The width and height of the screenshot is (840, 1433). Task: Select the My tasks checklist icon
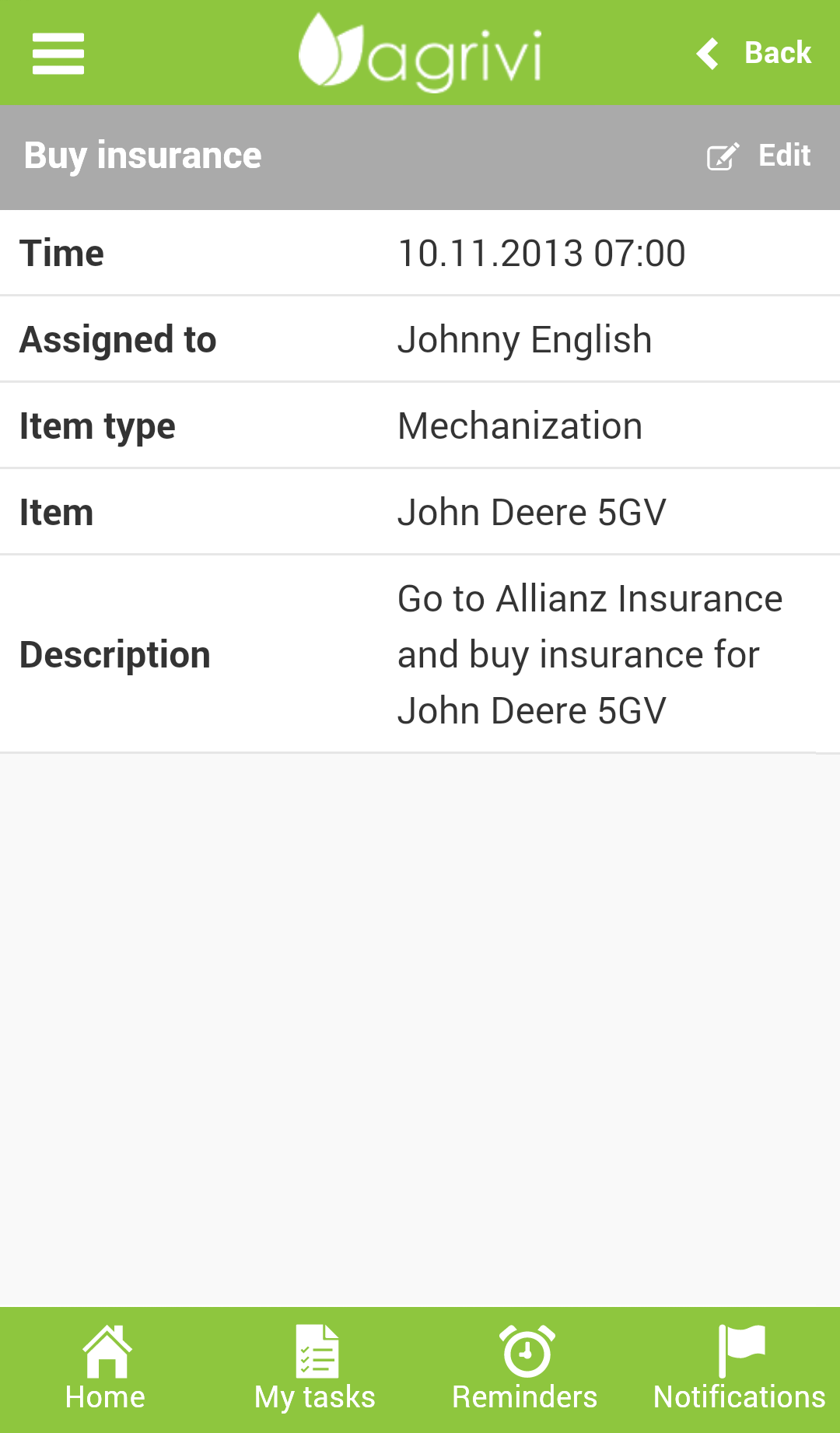[x=314, y=1350]
